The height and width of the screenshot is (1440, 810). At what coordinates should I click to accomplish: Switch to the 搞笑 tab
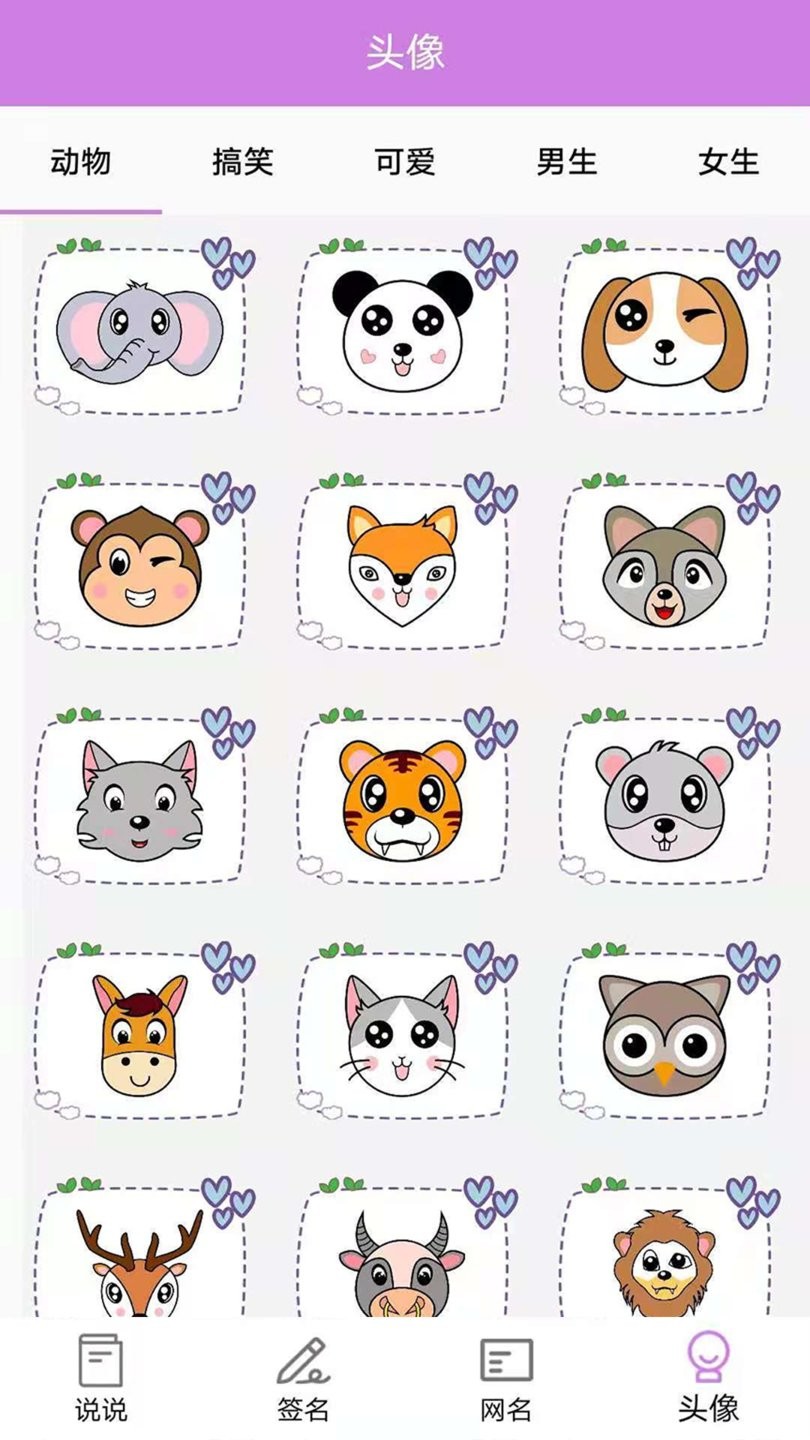point(242,162)
